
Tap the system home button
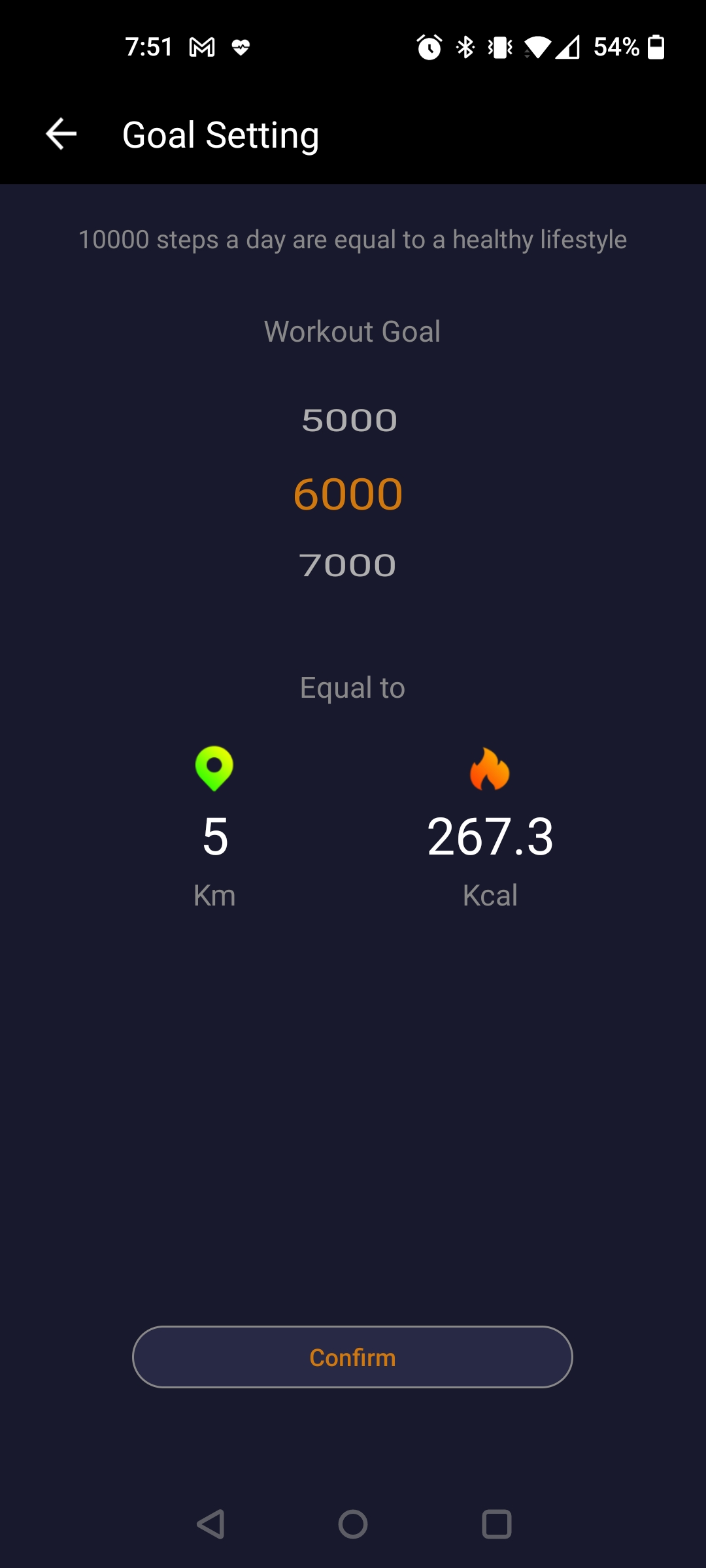click(353, 1524)
